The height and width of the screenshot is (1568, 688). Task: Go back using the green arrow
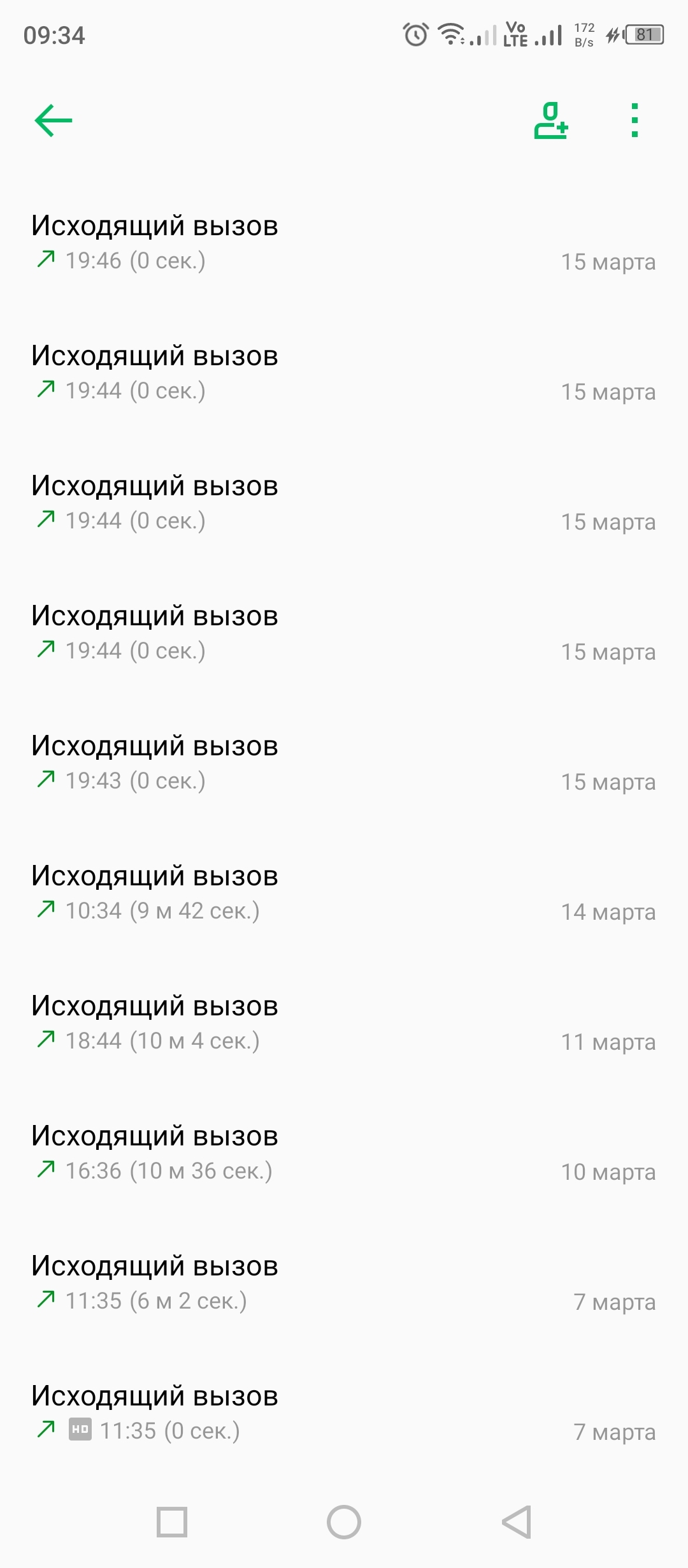point(54,120)
